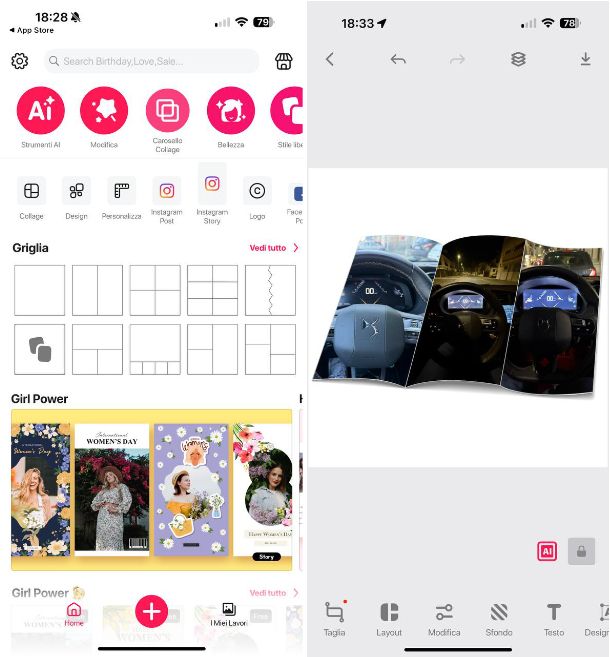Go back from the editor

click(x=330, y=60)
